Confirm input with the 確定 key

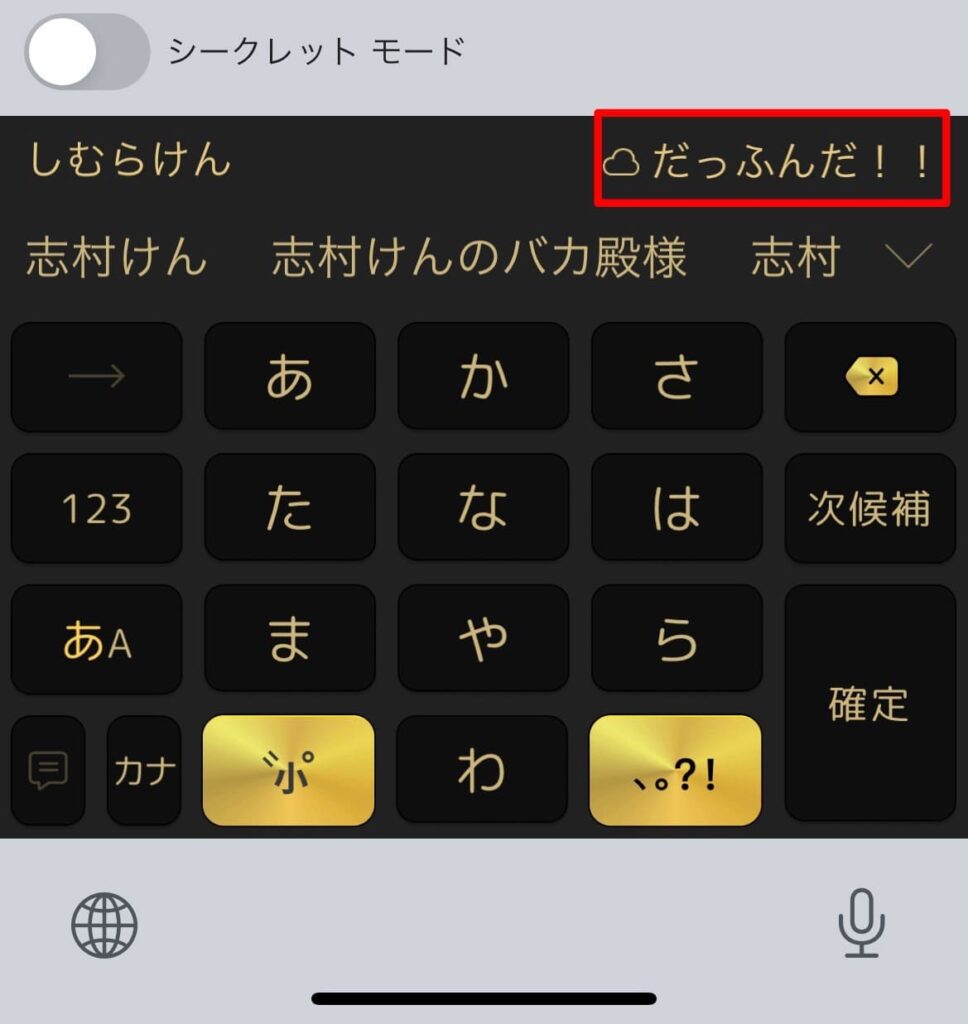(x=870, y=703)
